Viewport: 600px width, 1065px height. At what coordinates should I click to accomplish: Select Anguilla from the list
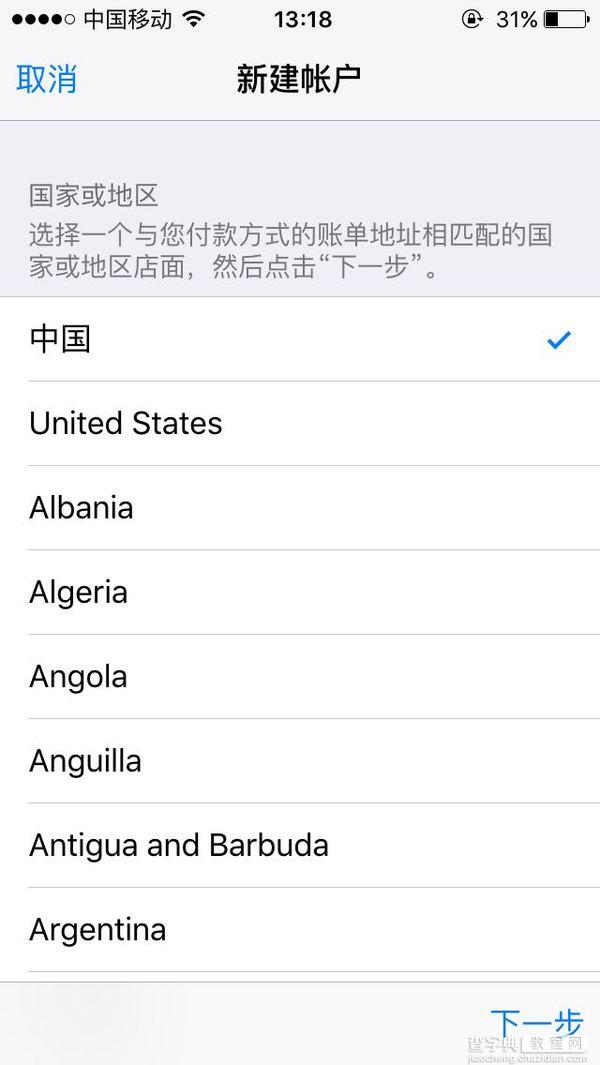tap(300, 761)
